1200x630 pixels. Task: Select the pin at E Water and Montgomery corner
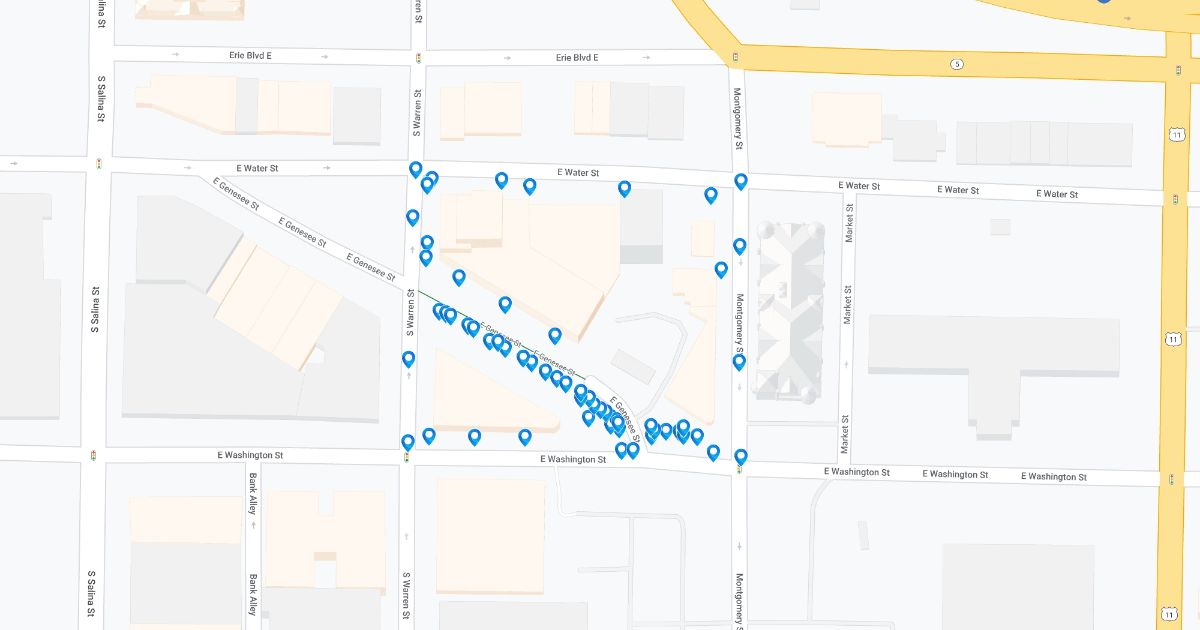(x=741, y=181)
